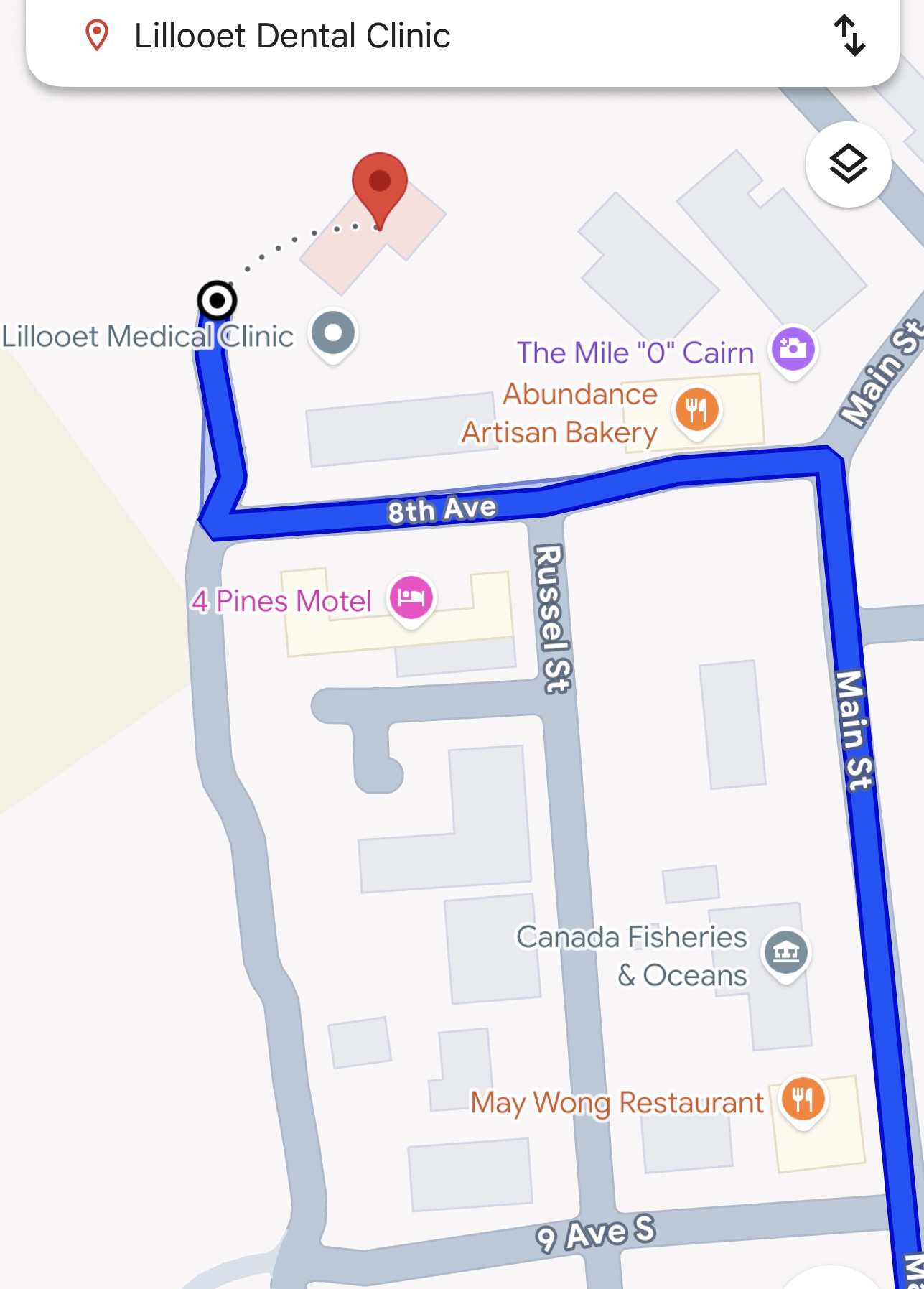
Task: Open Canada Fisheries & Oceans place marker
Action: (x=786, y=952)
